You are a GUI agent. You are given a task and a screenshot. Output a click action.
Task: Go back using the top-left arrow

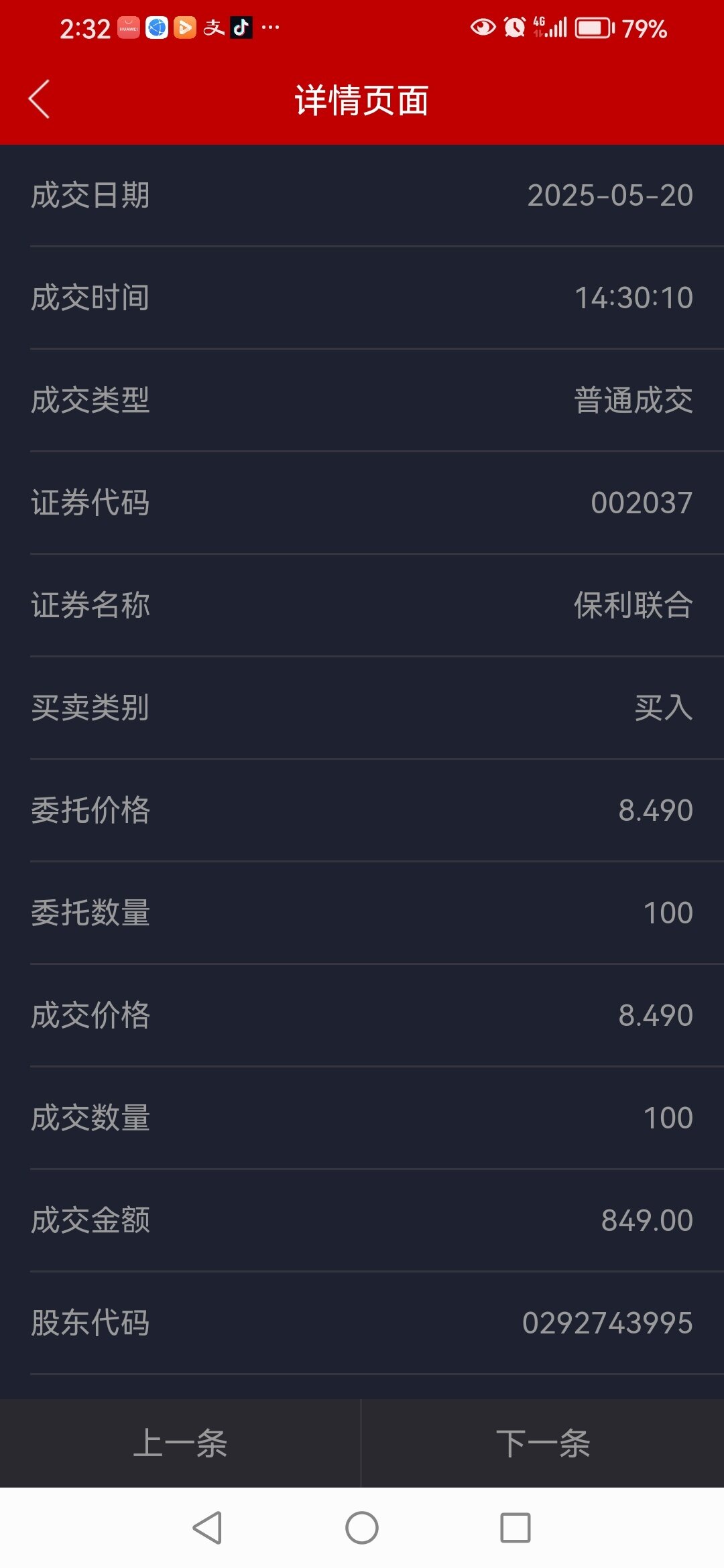click(x=40, y=99)
